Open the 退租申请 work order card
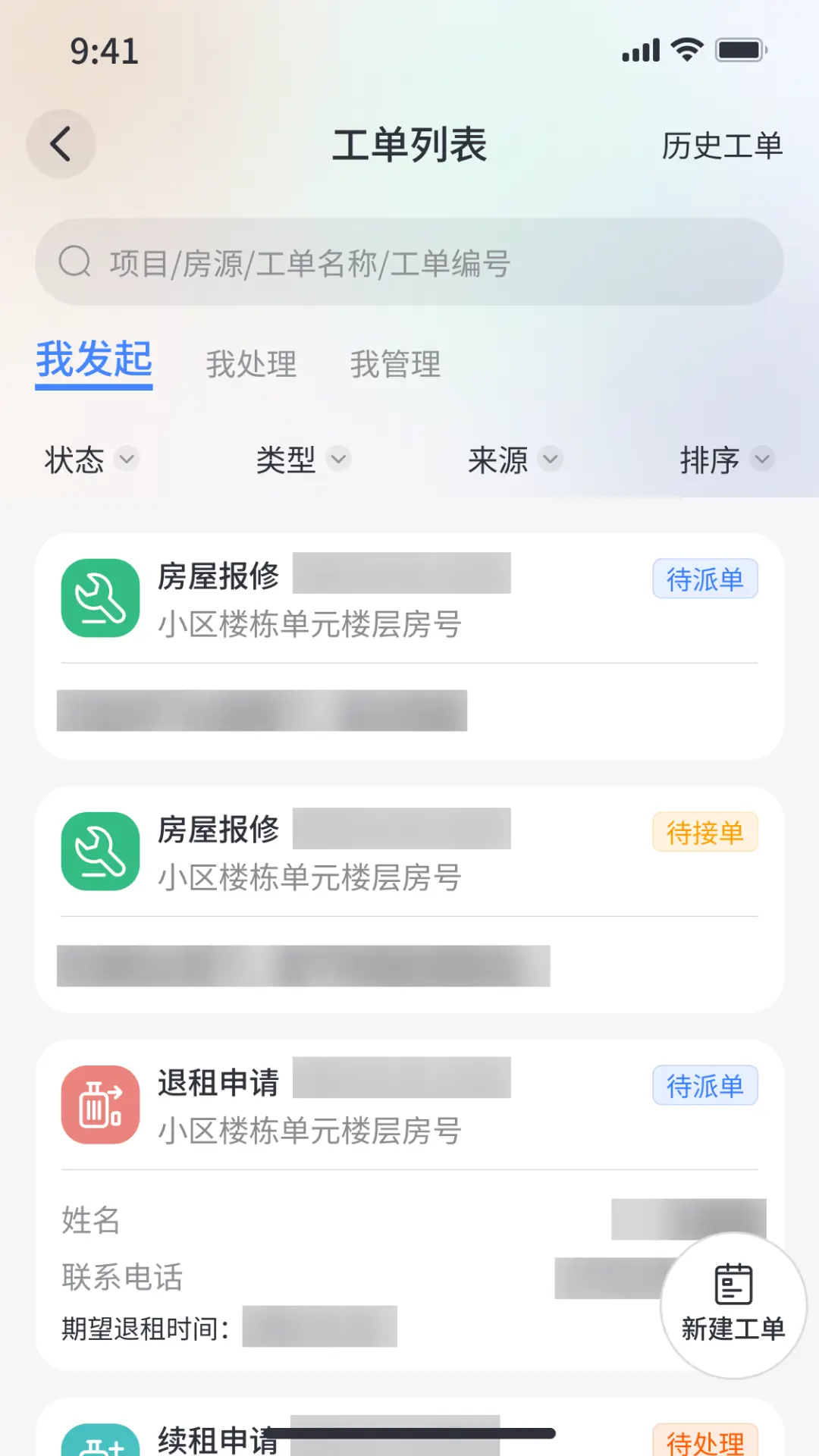The width and height of the screenshot is (819, 1456). 409,1204
